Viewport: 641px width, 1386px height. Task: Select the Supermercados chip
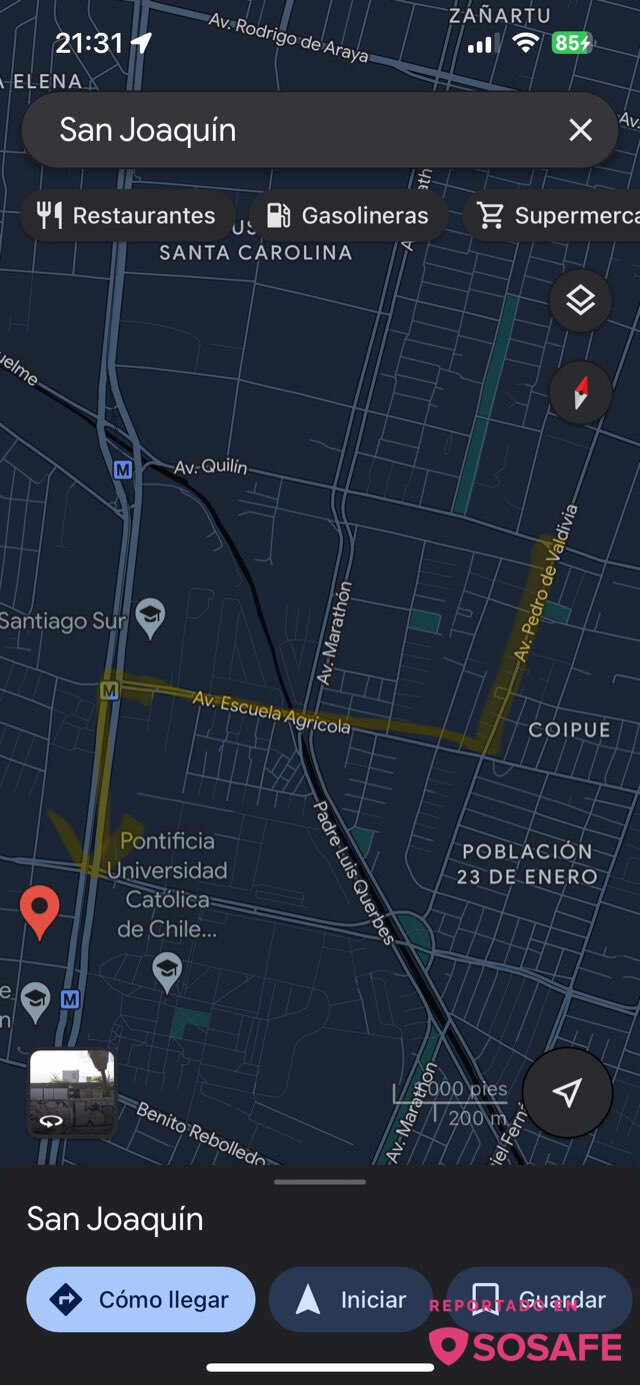[x=551, y=215]
